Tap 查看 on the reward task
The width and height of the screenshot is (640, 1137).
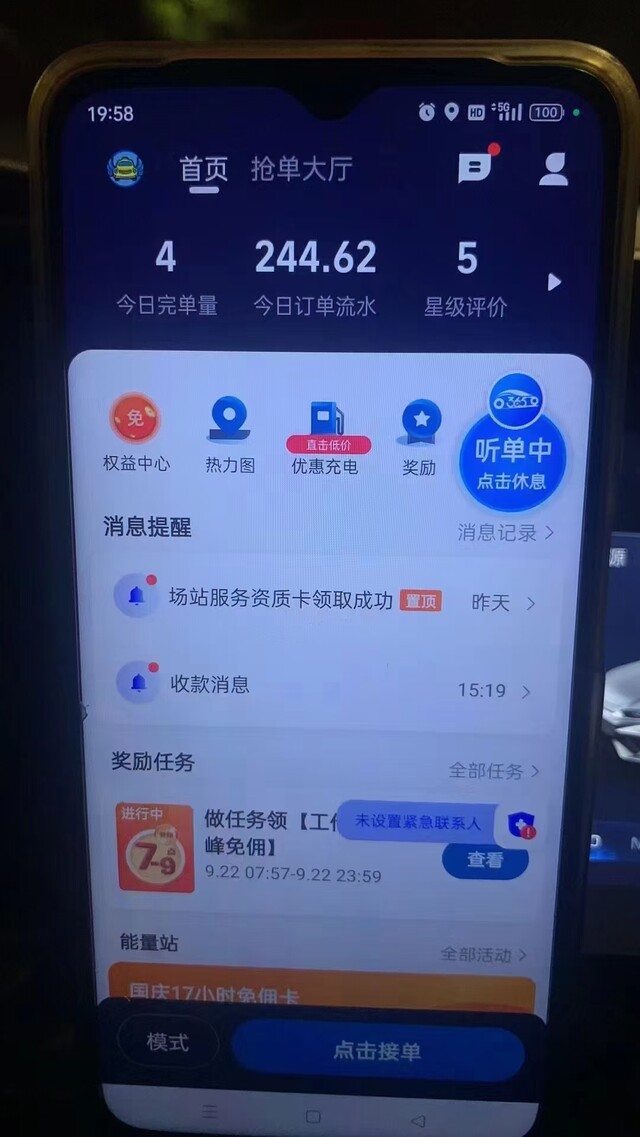[x=485, y=861]
